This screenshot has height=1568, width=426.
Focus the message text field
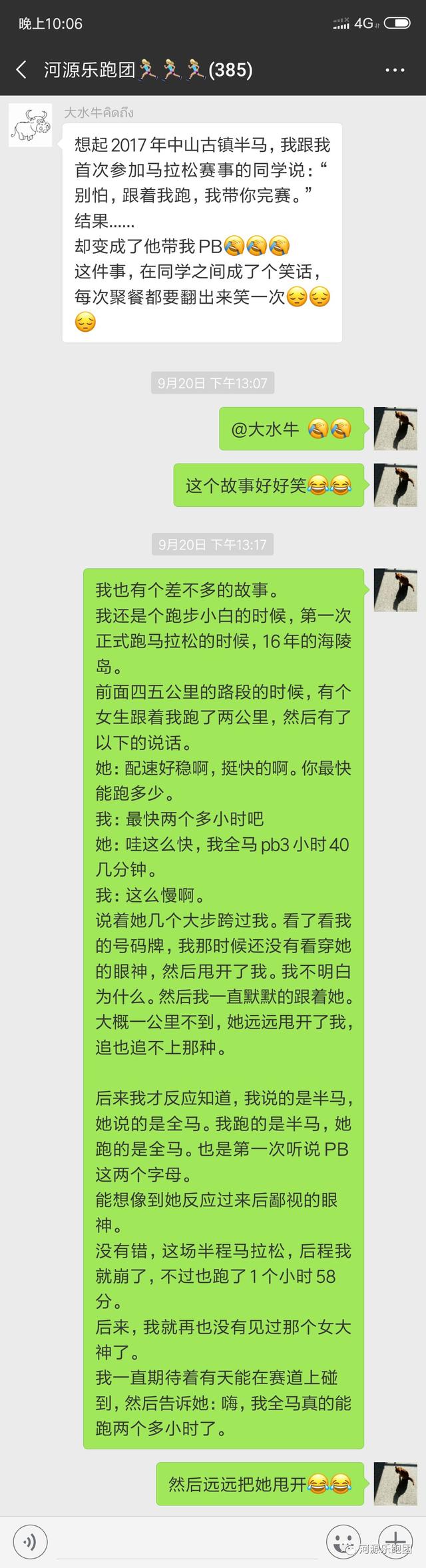[186, 1541]
